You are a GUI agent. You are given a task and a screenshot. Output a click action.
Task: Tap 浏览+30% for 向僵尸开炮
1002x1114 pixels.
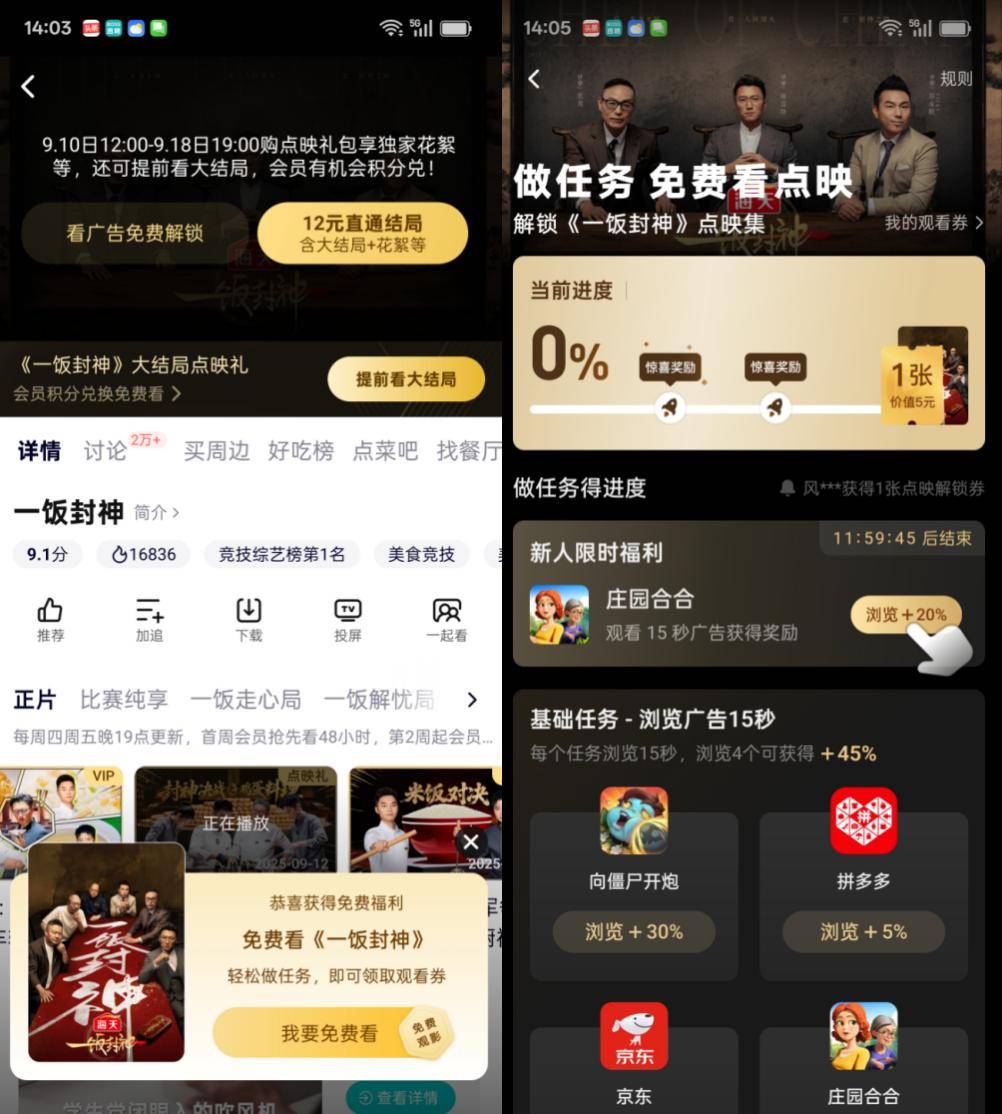tap(634, 932)
